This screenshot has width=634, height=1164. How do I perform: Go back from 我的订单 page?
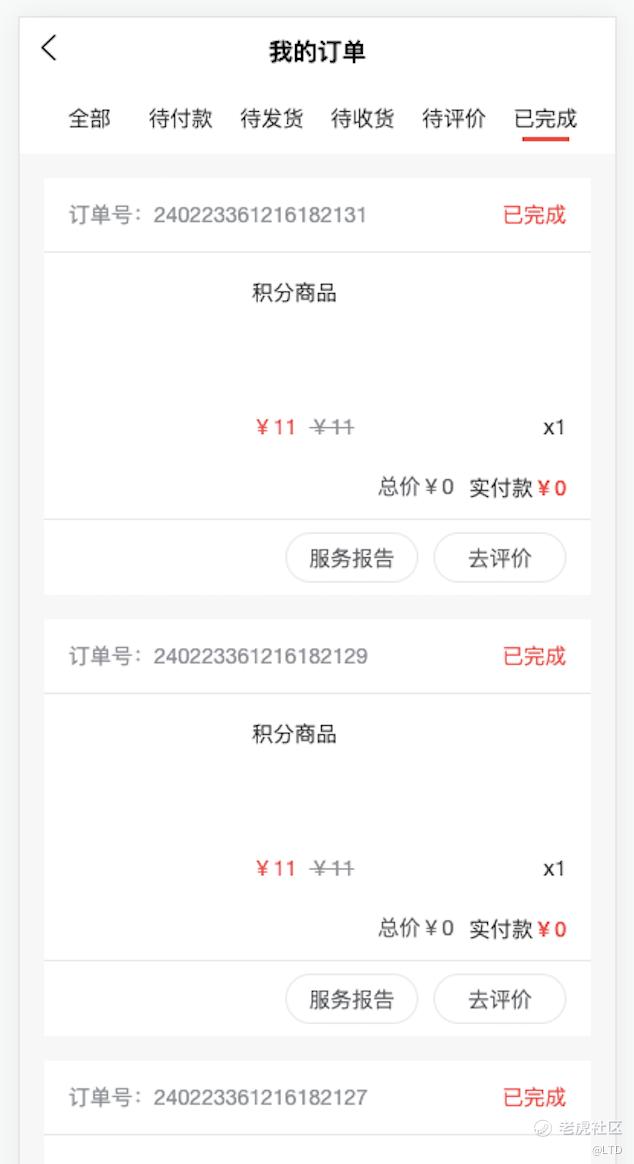point(49,48)
